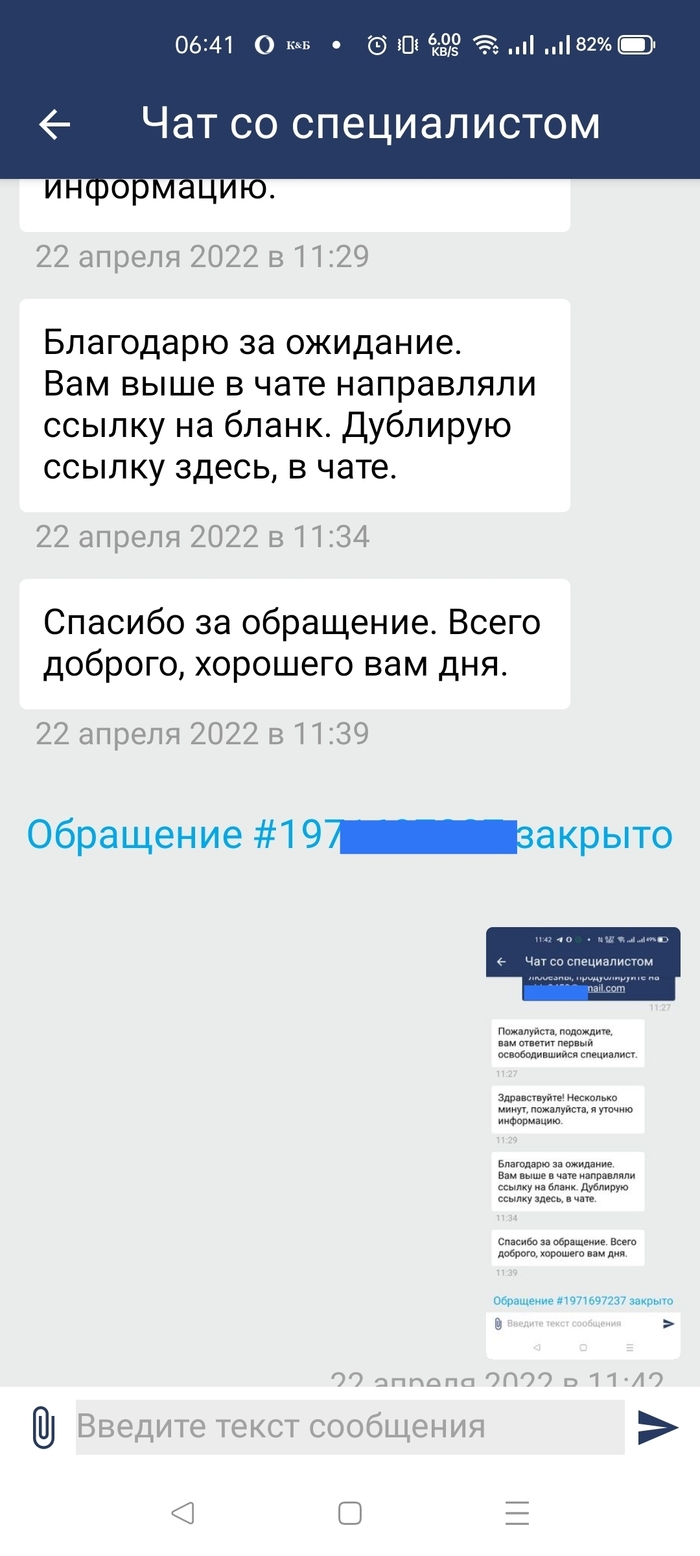The width and height of the screenshot is (700, 1556).
Task: Focus the message text input field
Action: coord(350,1427)
